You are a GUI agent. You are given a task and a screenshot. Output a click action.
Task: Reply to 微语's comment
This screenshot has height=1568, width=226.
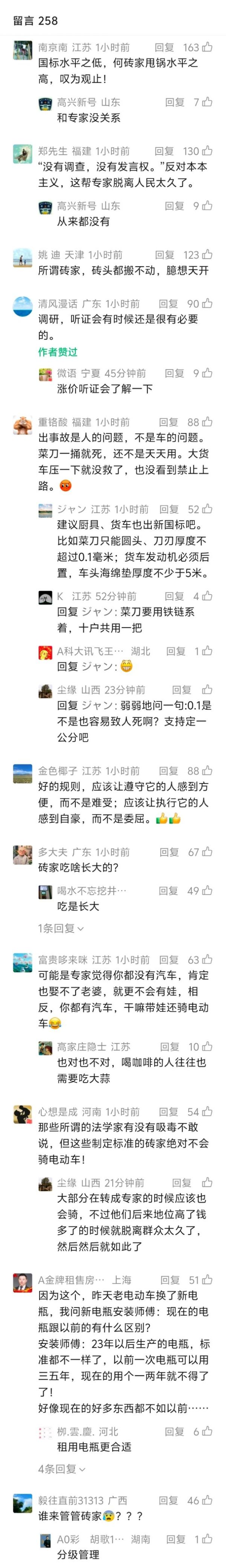174,373
